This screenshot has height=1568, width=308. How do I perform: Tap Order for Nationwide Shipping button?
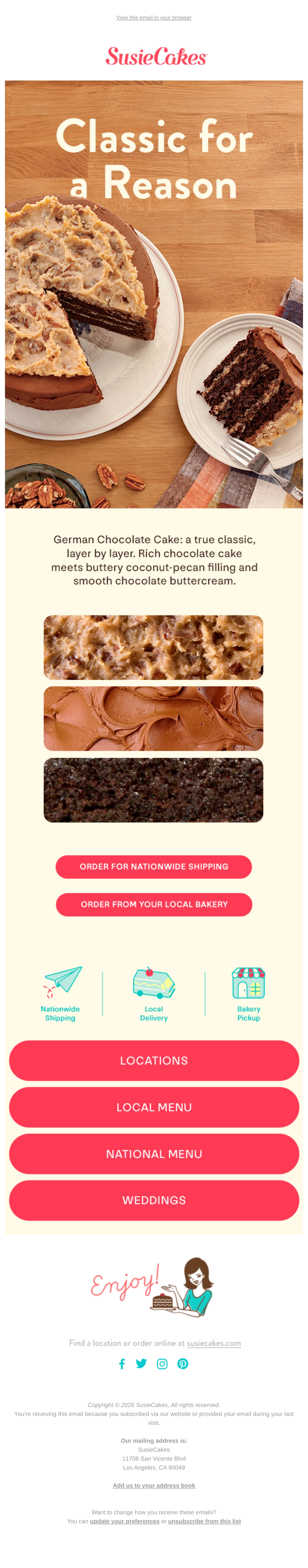(154, 866)
